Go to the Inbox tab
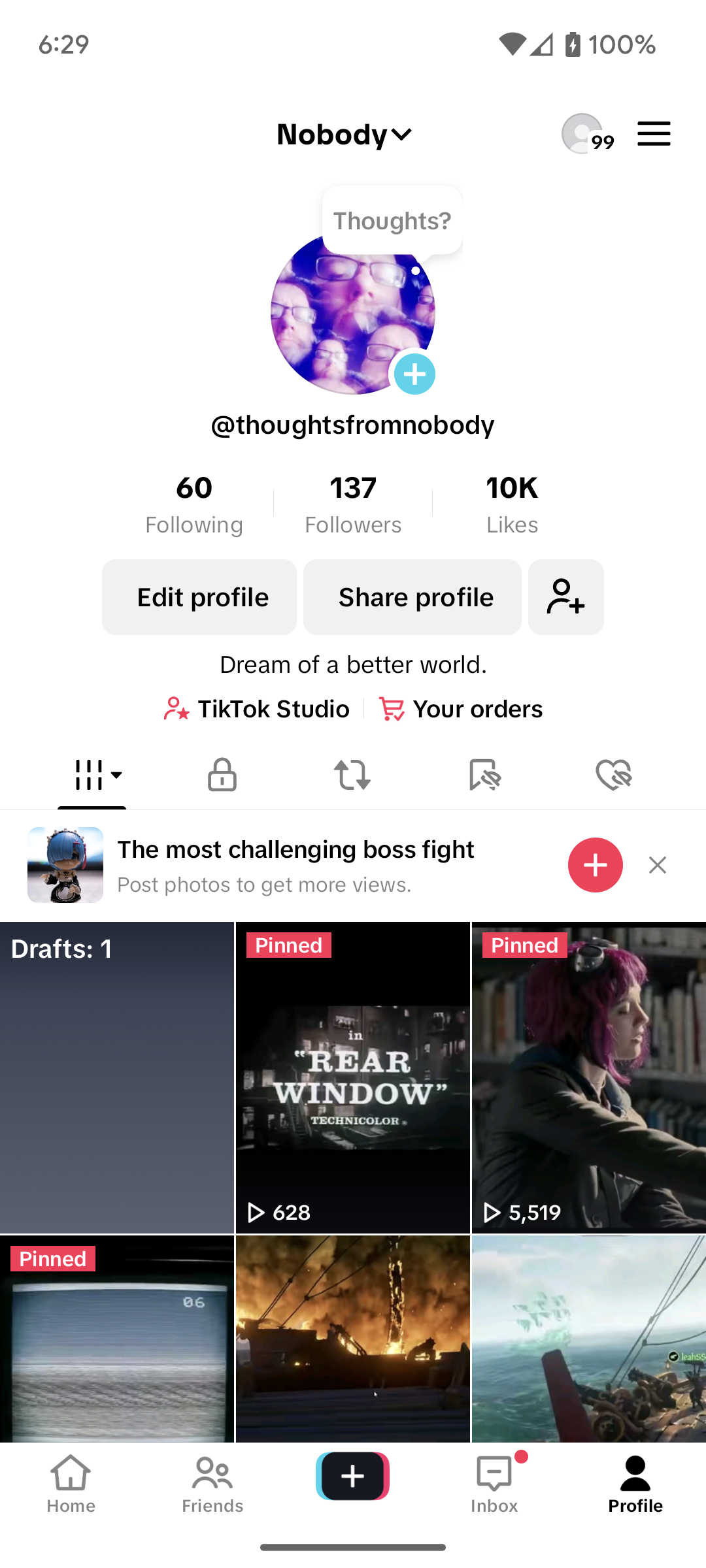Screen dimensions: 706x1568 494,1483
